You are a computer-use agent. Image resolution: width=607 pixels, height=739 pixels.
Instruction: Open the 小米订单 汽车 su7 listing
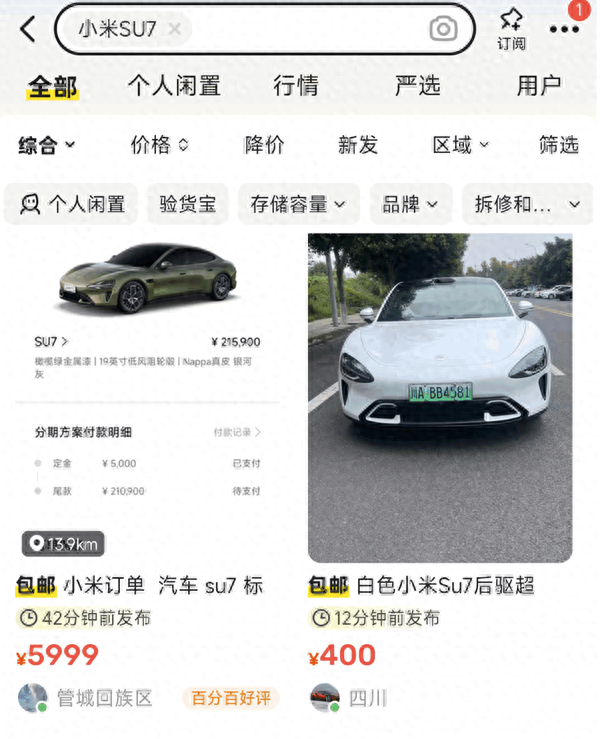click(148, 400)
